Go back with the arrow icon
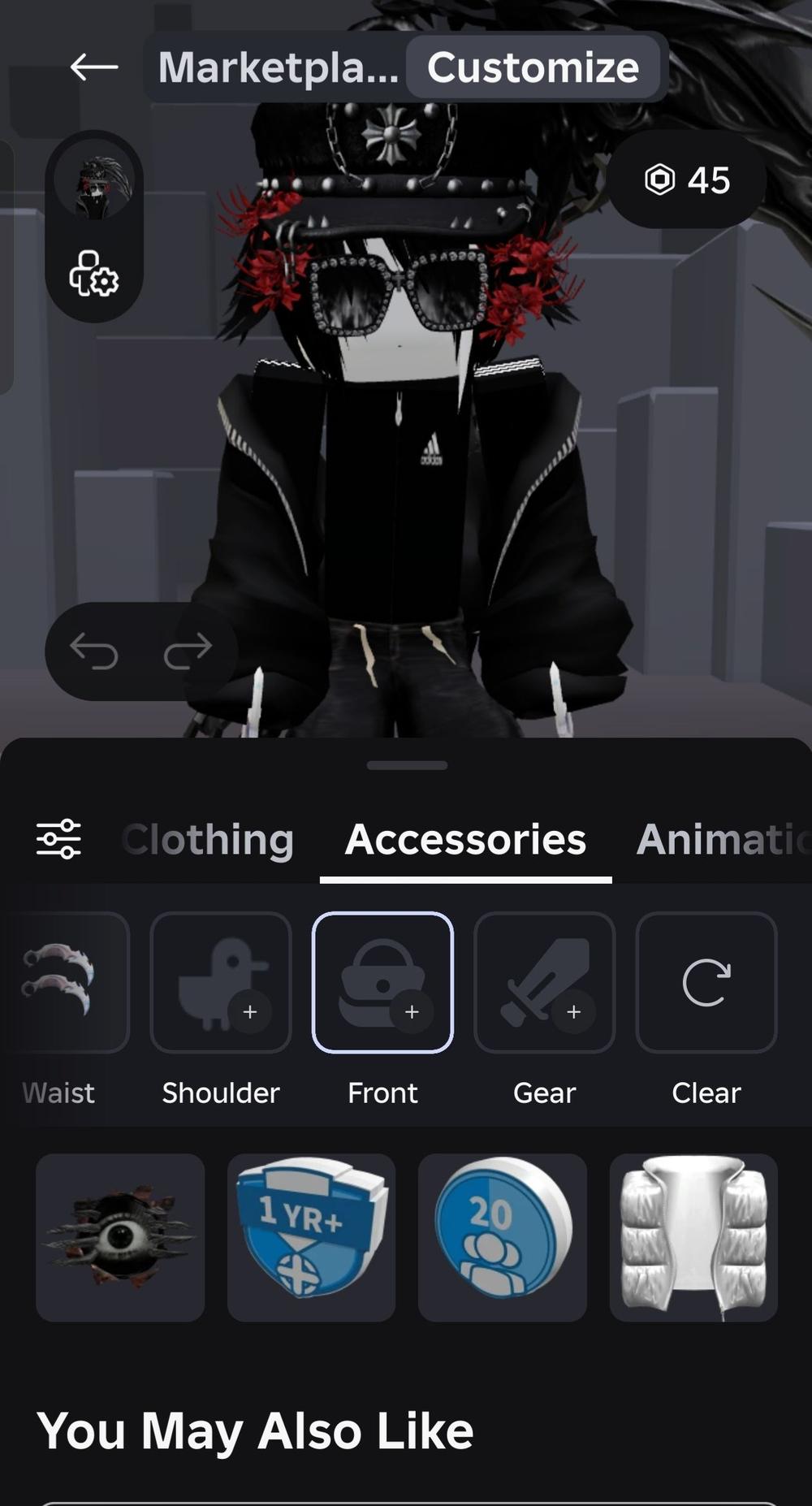 coord(94,67)
